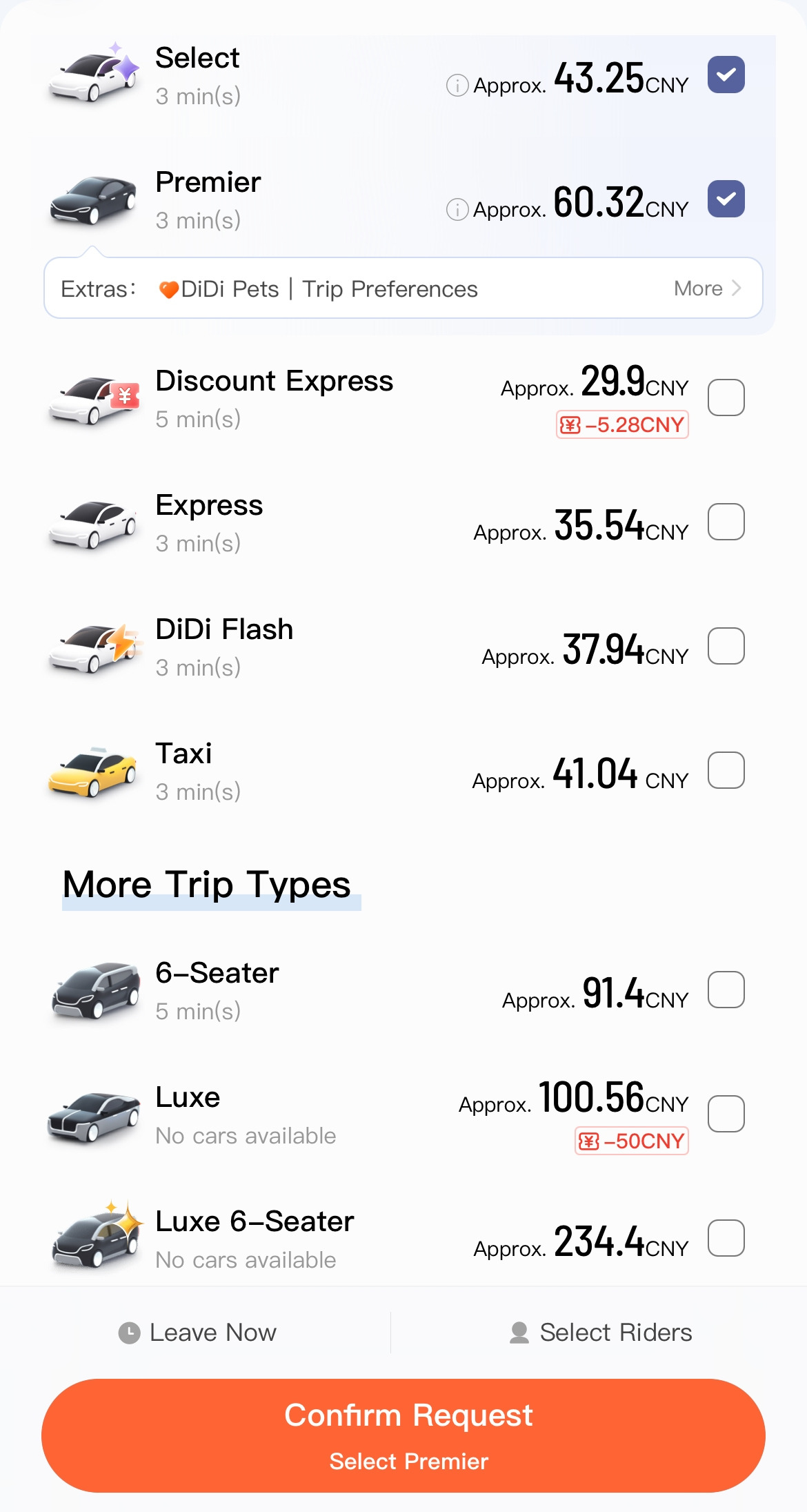Screen dimensions: 807x1512
Task: Check the Discount Express option
Action: pos(726,397)
